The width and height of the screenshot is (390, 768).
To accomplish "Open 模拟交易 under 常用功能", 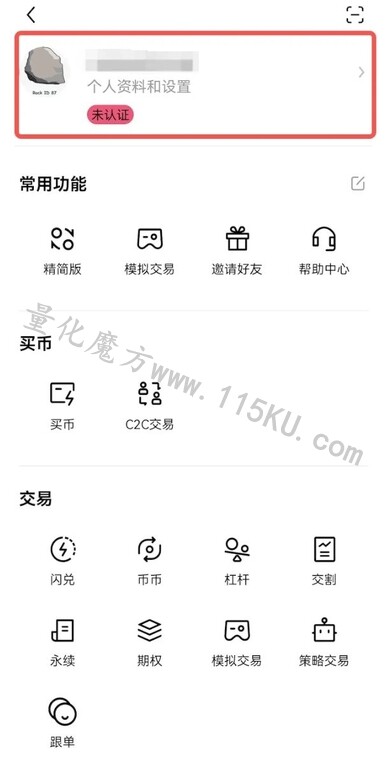I will tap(149, 251).
